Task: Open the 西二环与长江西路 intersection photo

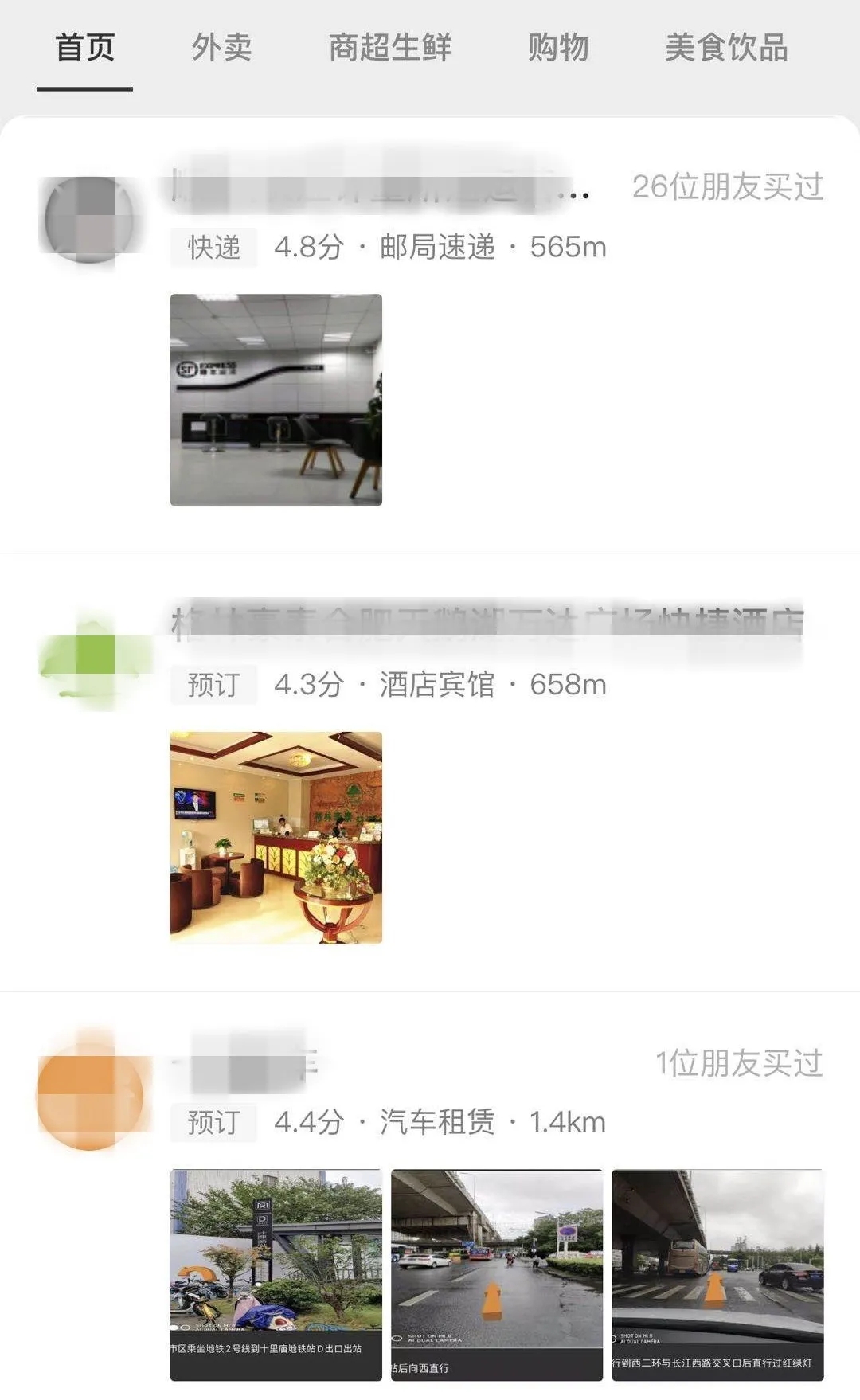Action: click(717, 1274)
